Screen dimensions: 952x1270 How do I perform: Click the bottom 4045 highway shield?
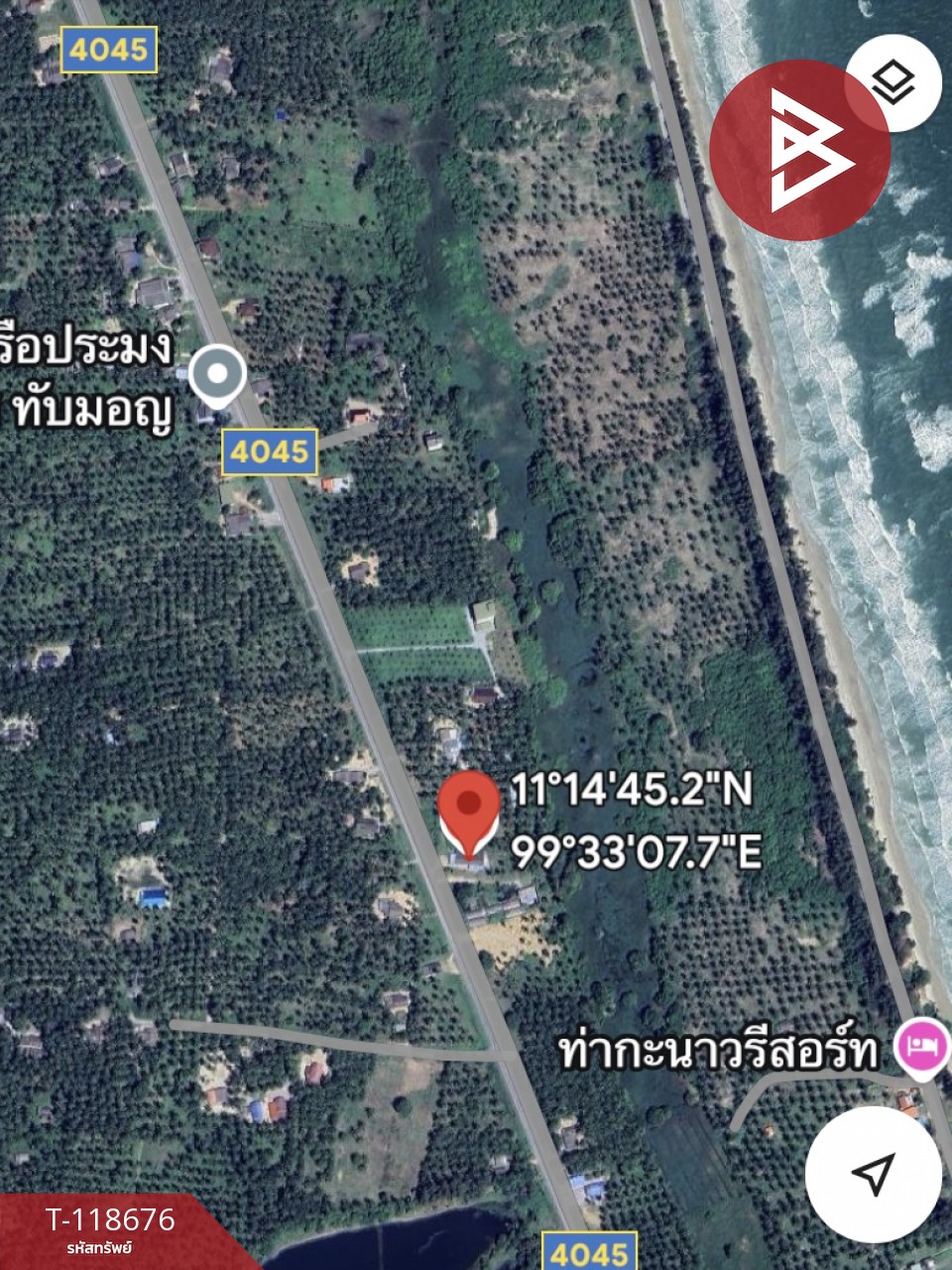[x=589, y=1251]
